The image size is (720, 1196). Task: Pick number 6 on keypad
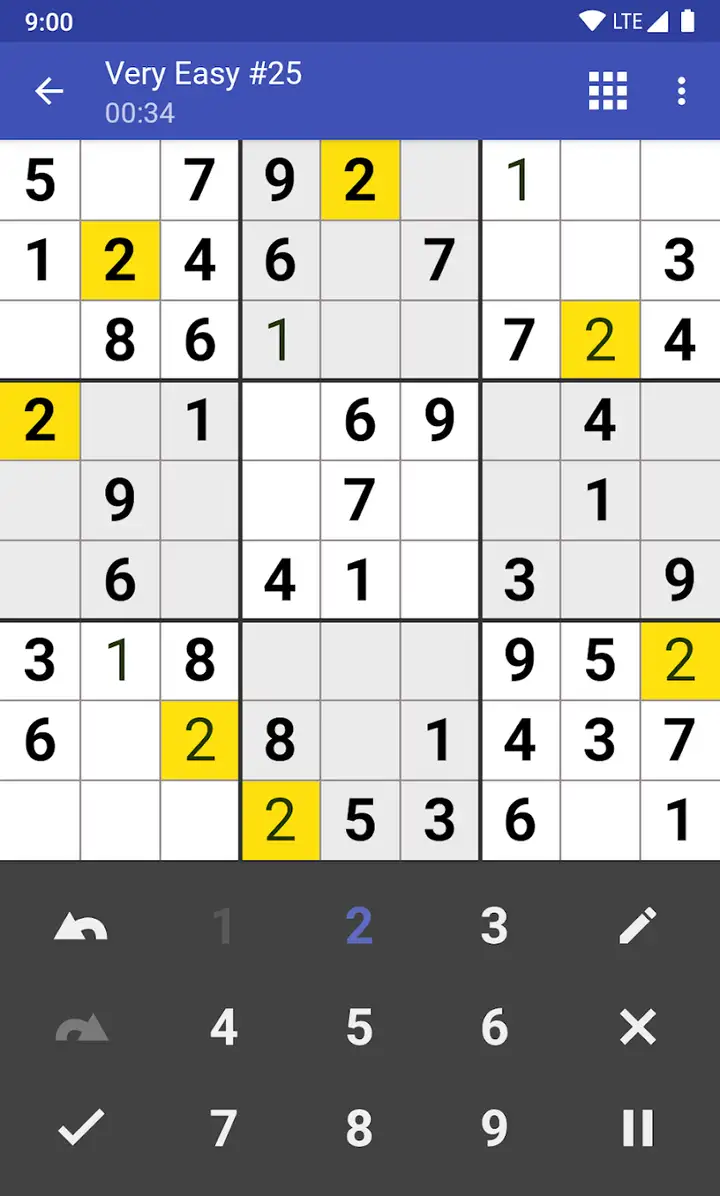(494, 1028)
